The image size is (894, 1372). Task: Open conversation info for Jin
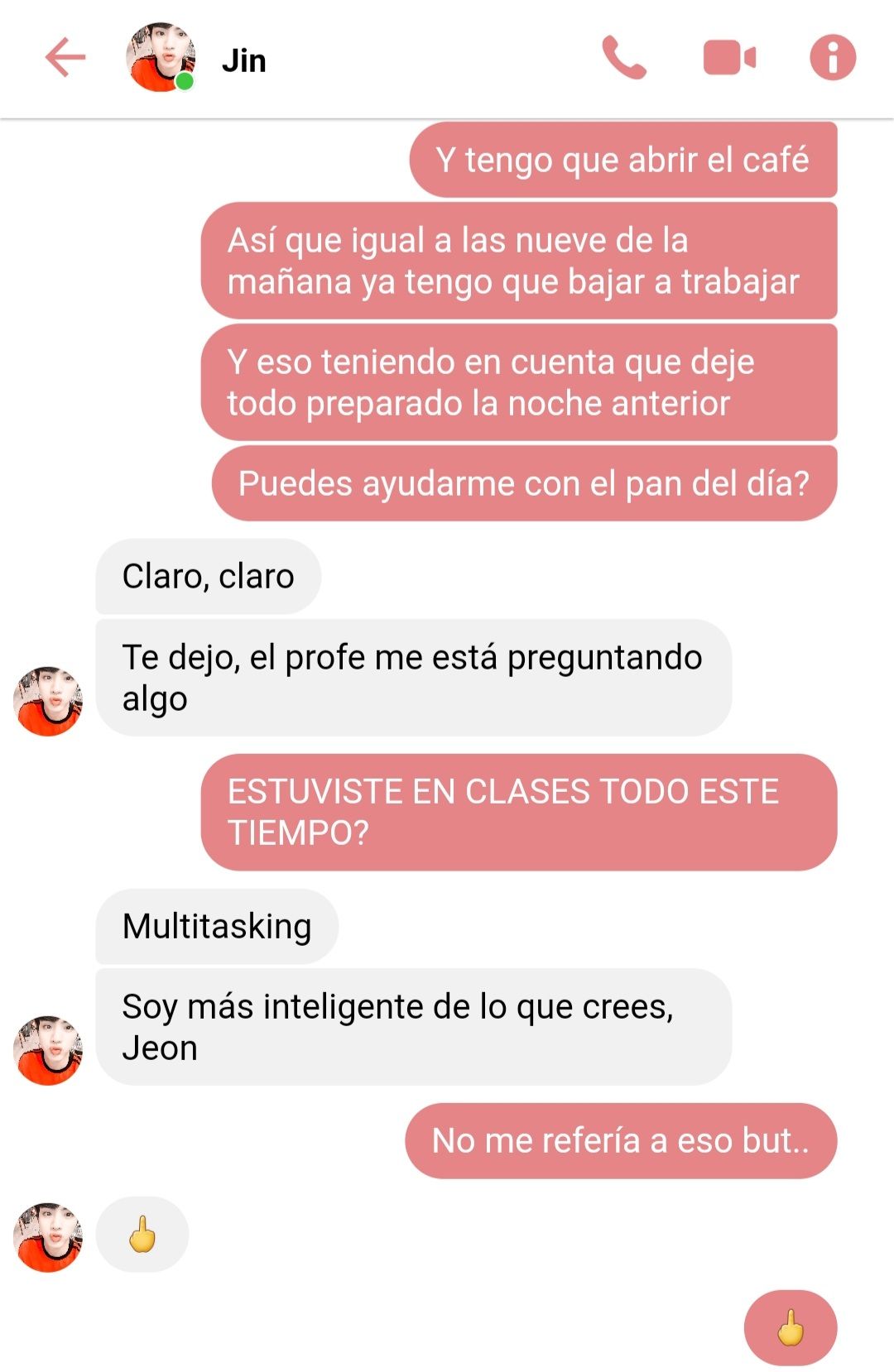coord(832,58)
